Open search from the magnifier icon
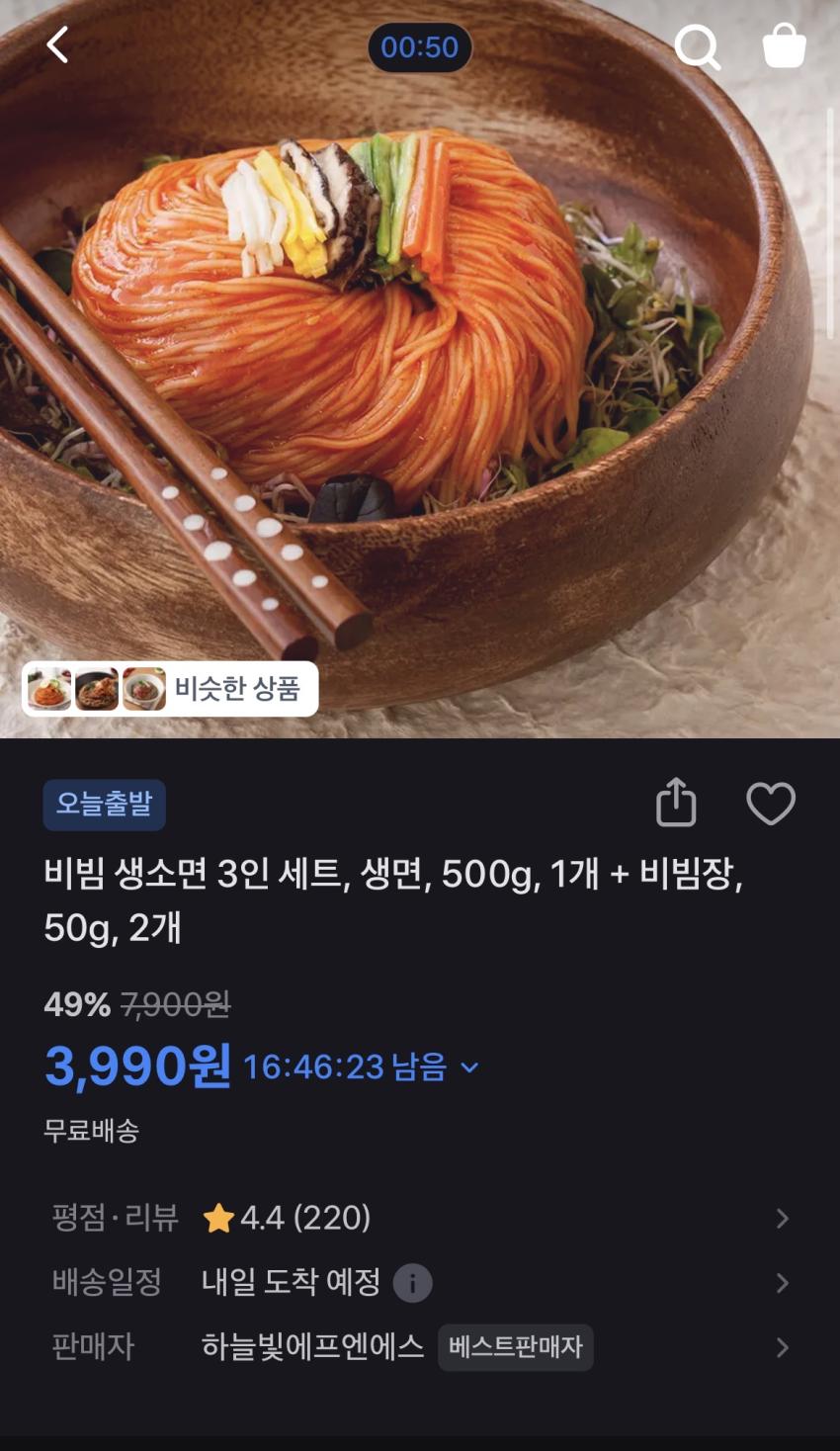The width and height of the screenshot is (840, 1451). point(697,46)
